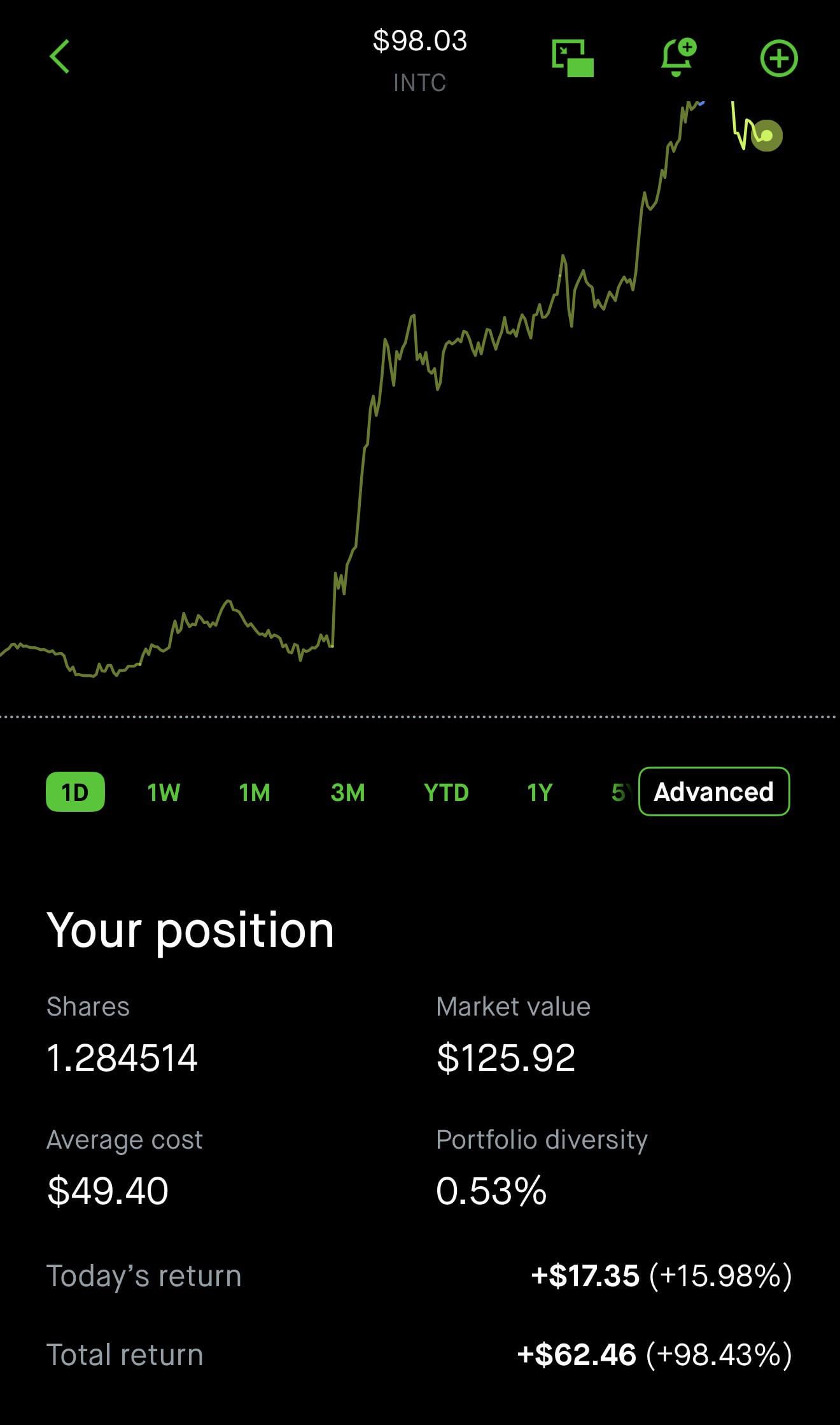Add INTC to a watchlist
This screenshot has height=1425, width=840.
point(779,59)
